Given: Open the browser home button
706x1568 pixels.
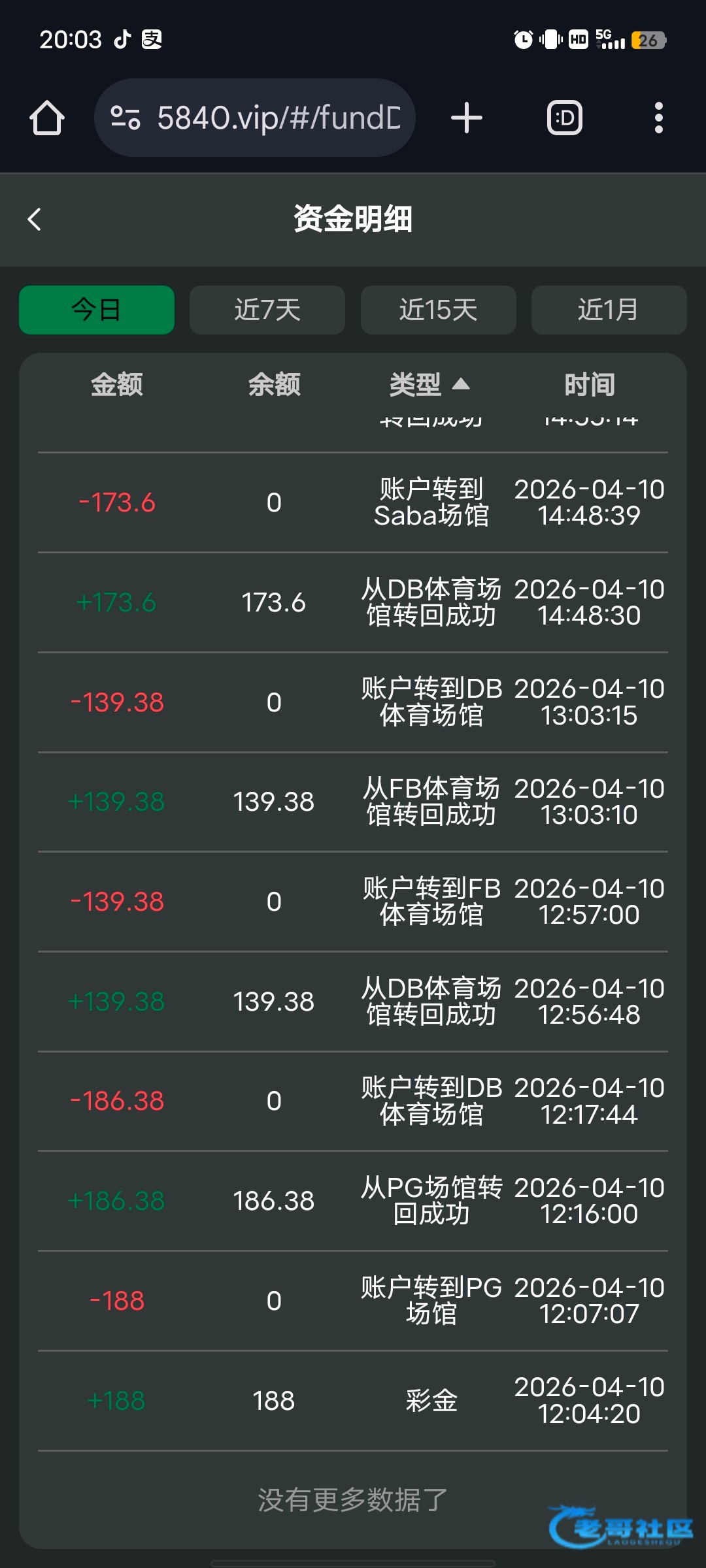Looking at the screenshot, I should (x=47, y=118).
